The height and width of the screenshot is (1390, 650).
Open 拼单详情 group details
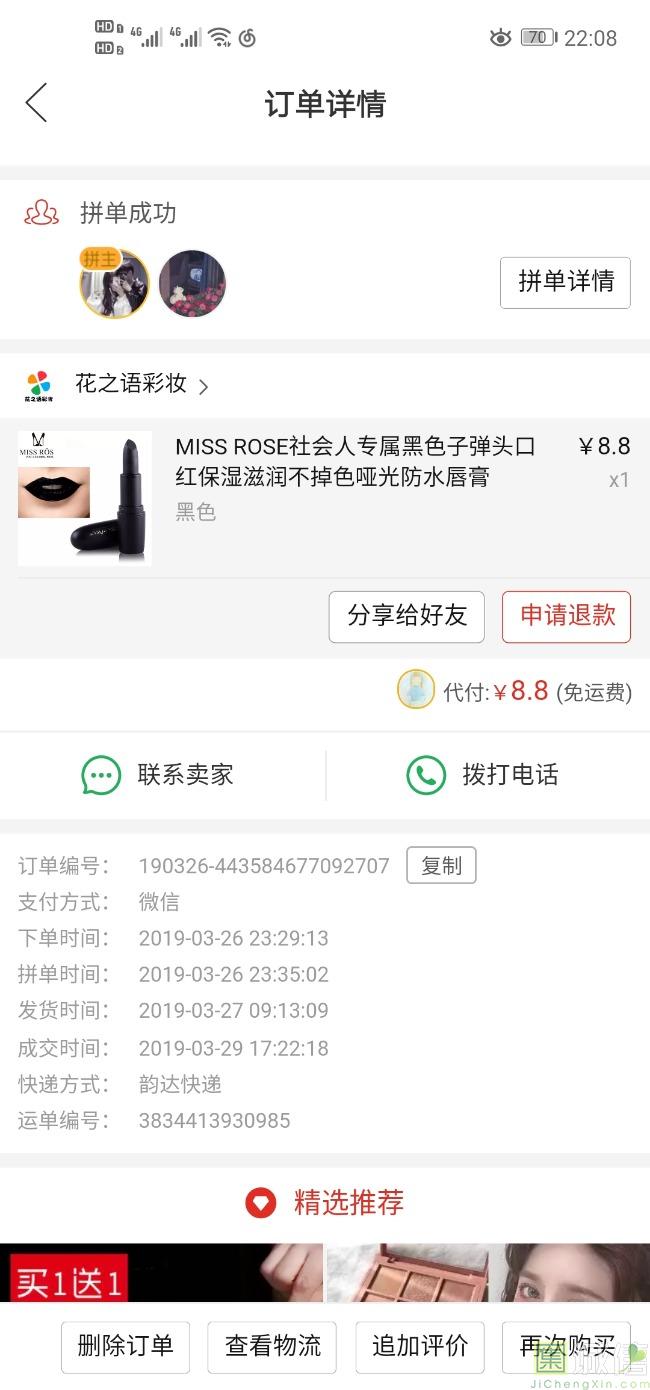click(x=565, y=282)
